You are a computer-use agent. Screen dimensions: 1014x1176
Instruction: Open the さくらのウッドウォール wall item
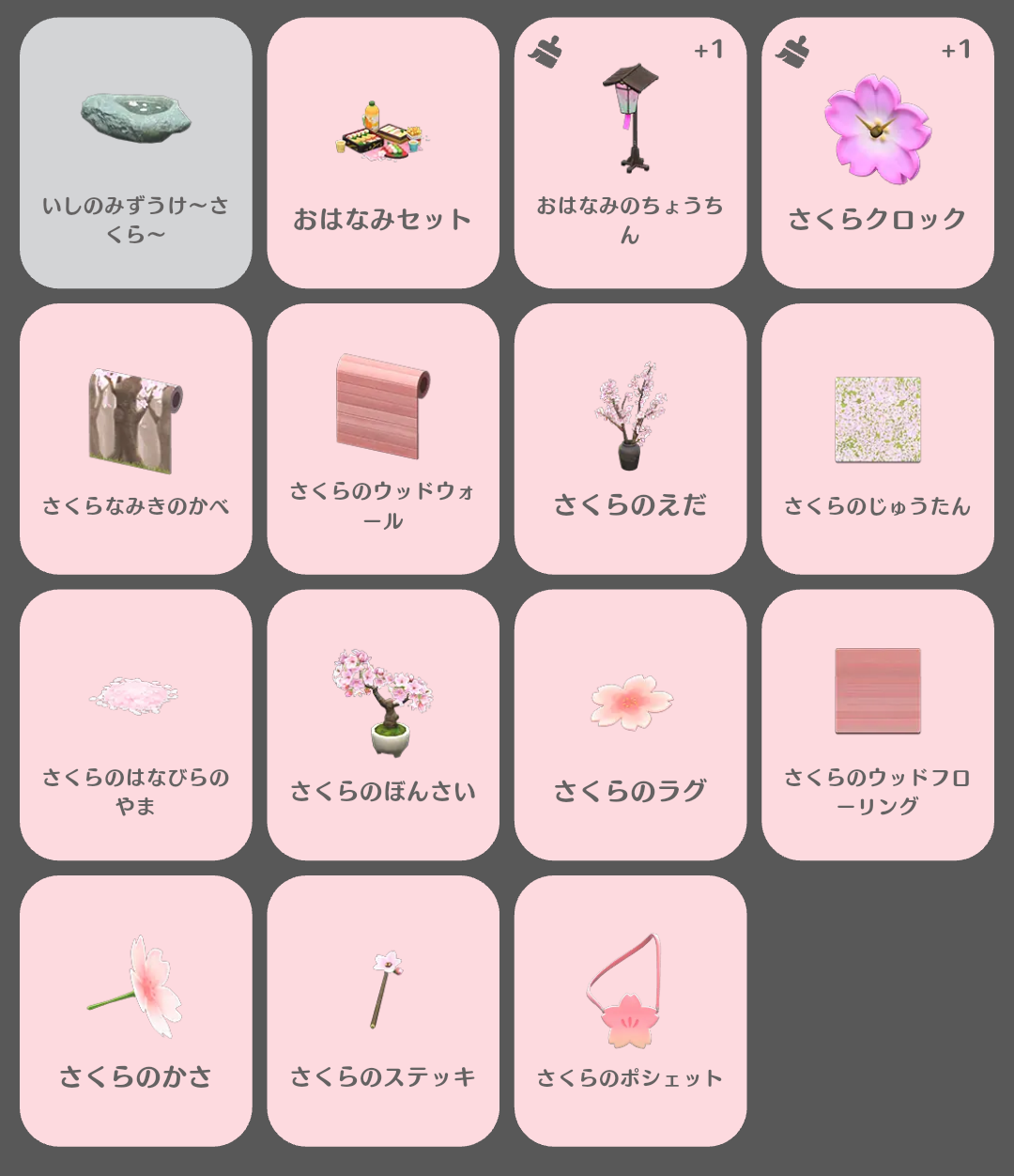click(382, 439)
